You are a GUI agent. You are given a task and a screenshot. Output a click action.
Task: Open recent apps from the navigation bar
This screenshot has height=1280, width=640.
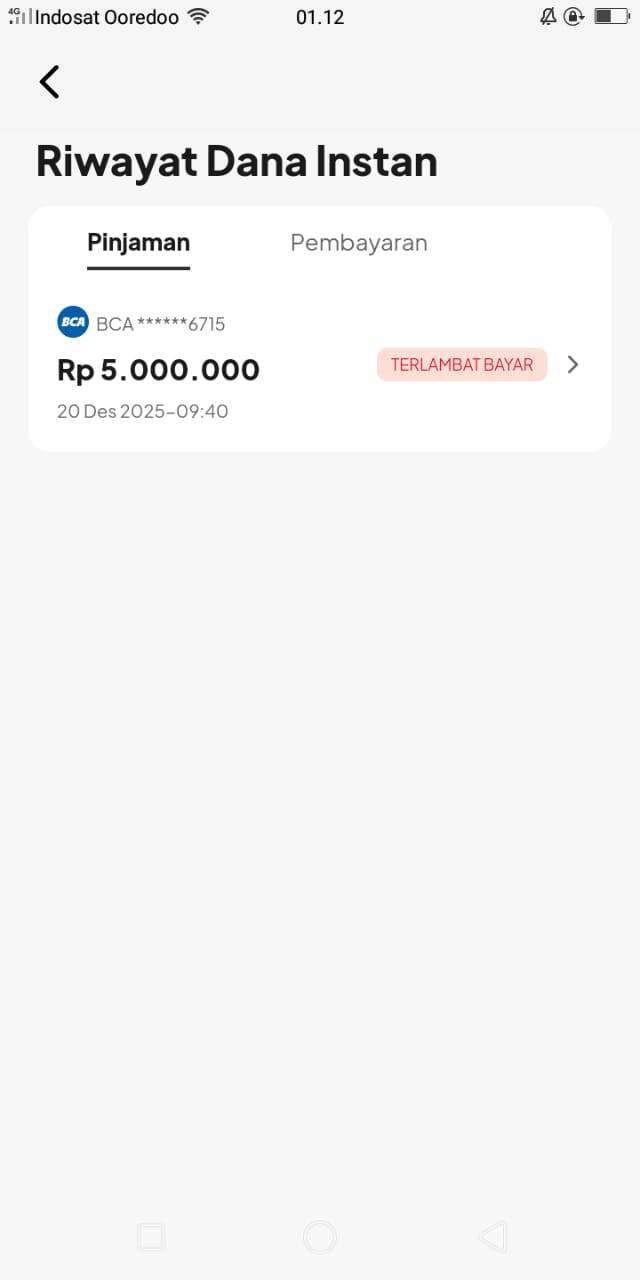[x=151, y=1237]
